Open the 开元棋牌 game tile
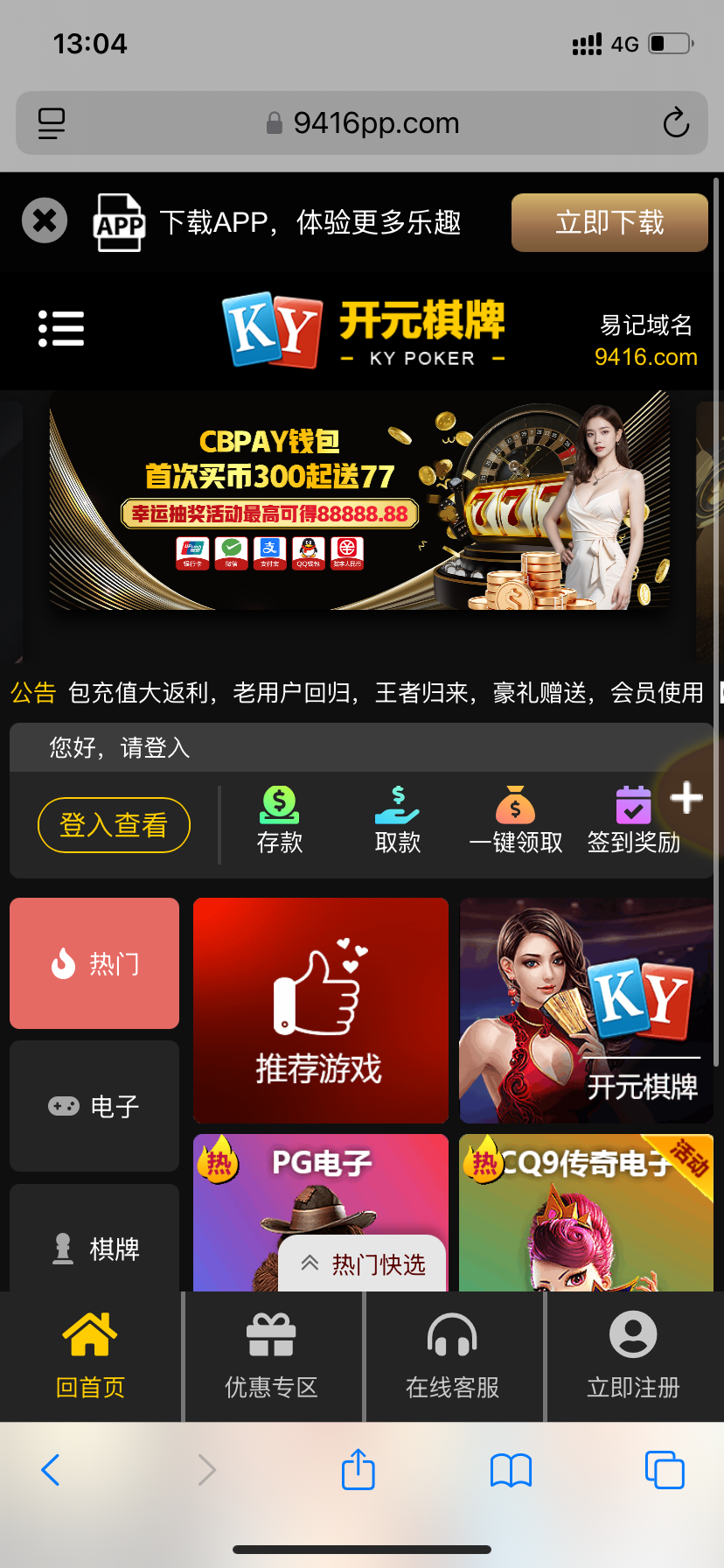 586,1010
